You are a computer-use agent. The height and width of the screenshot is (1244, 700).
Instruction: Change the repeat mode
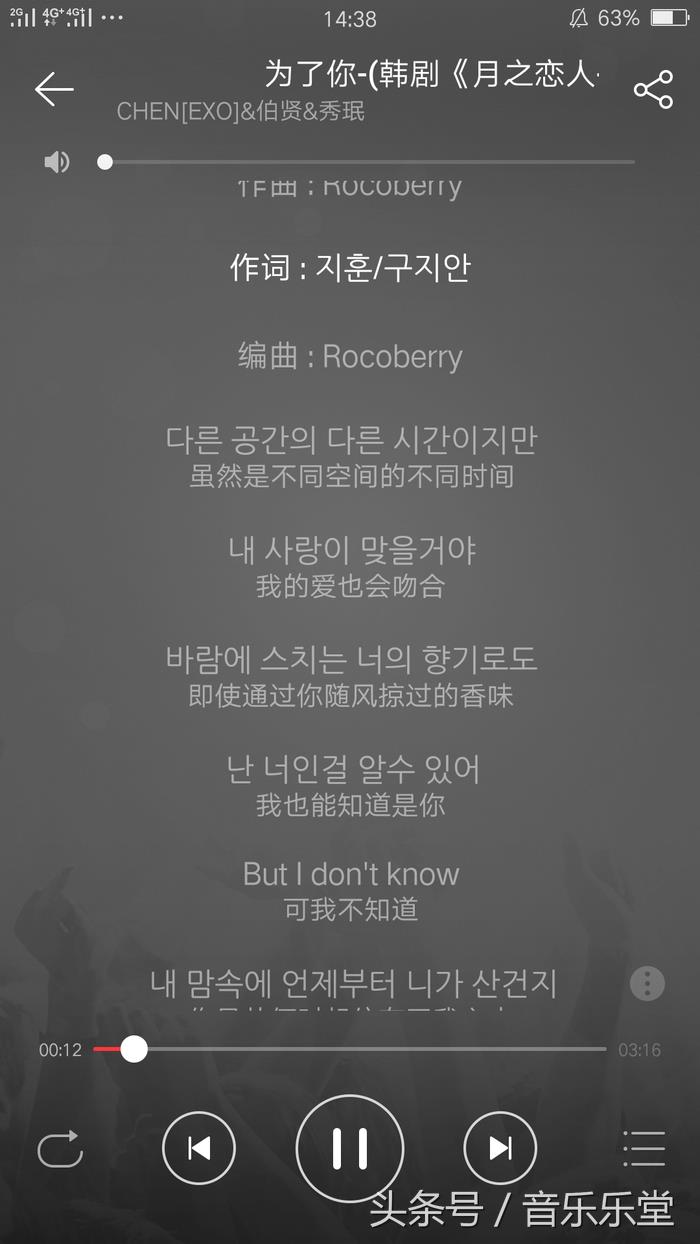coord(60,1149)
